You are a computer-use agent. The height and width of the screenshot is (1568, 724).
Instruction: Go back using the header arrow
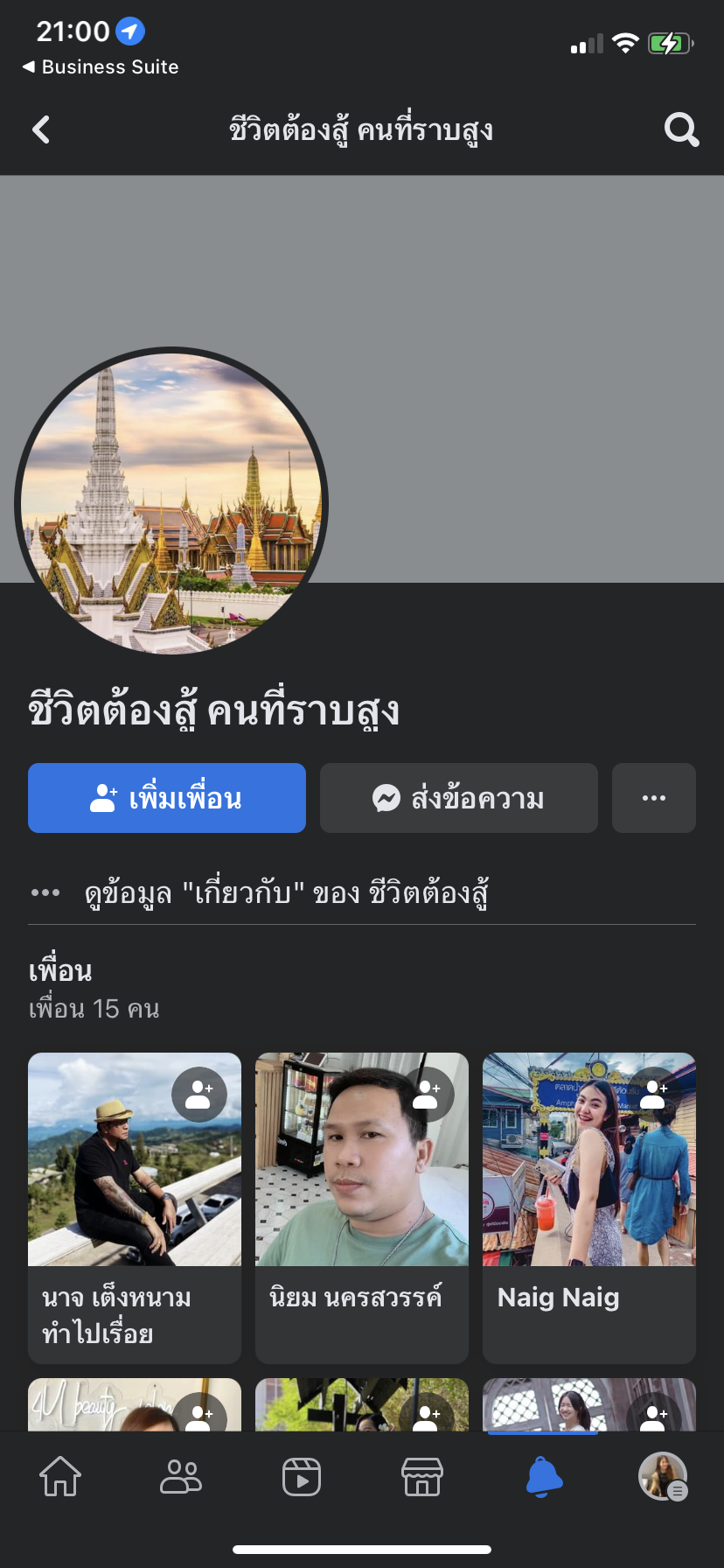[41, 130]
